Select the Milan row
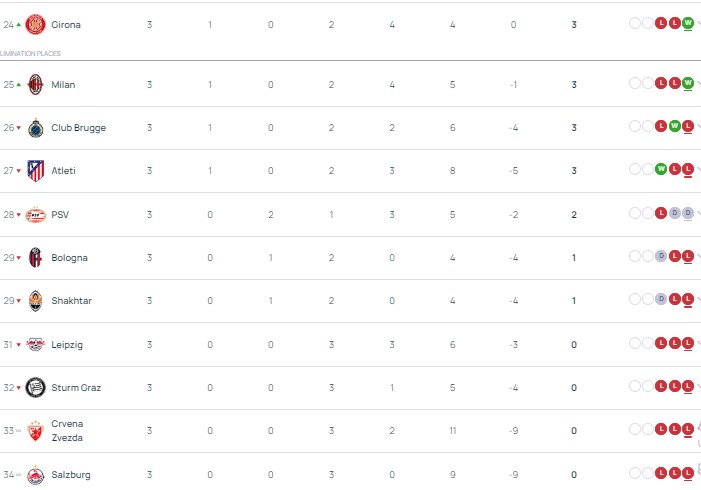Viewport: 701px width, 490px height. click(63, 85)
